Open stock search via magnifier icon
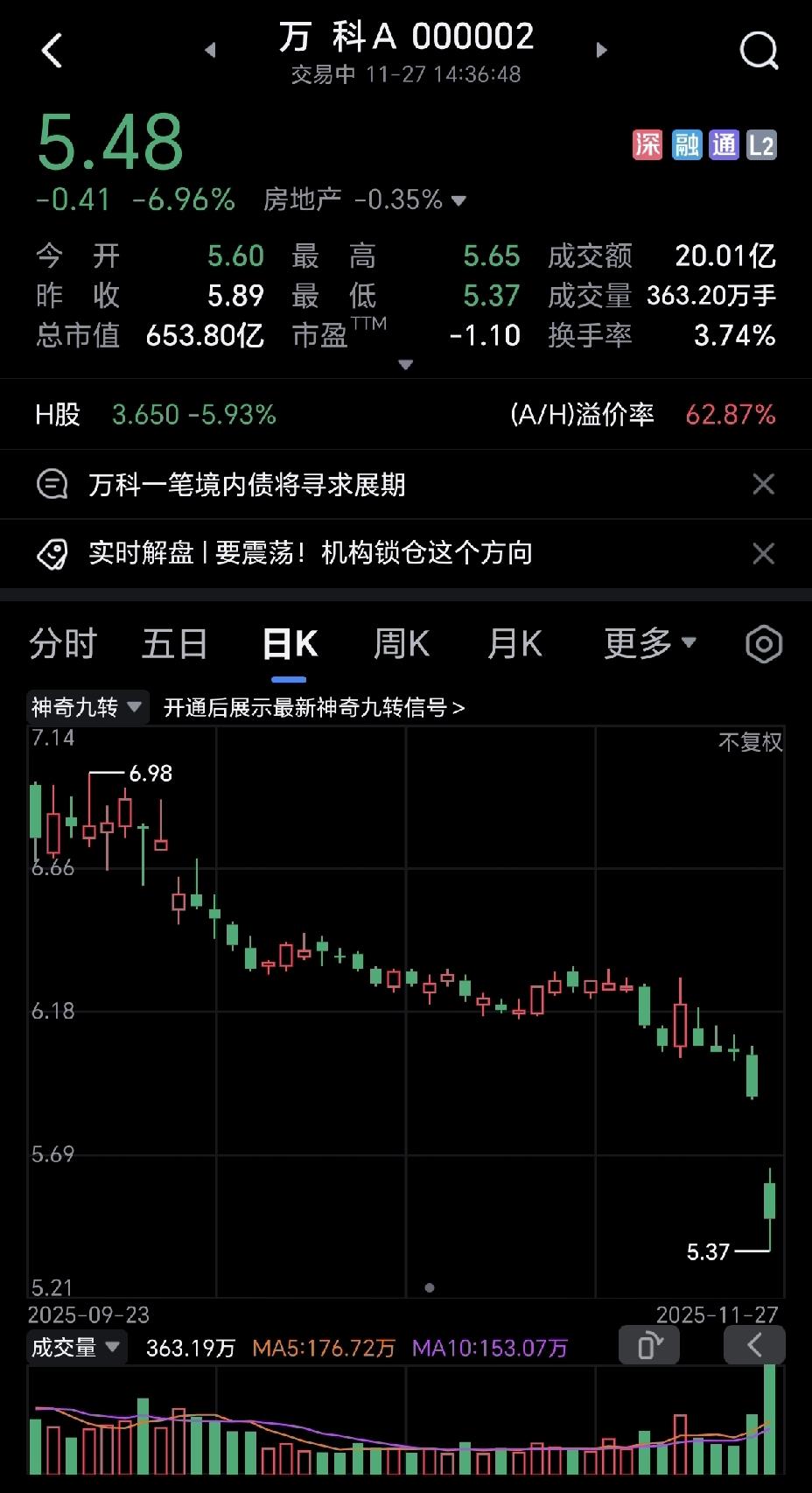 tap(758, 50)
